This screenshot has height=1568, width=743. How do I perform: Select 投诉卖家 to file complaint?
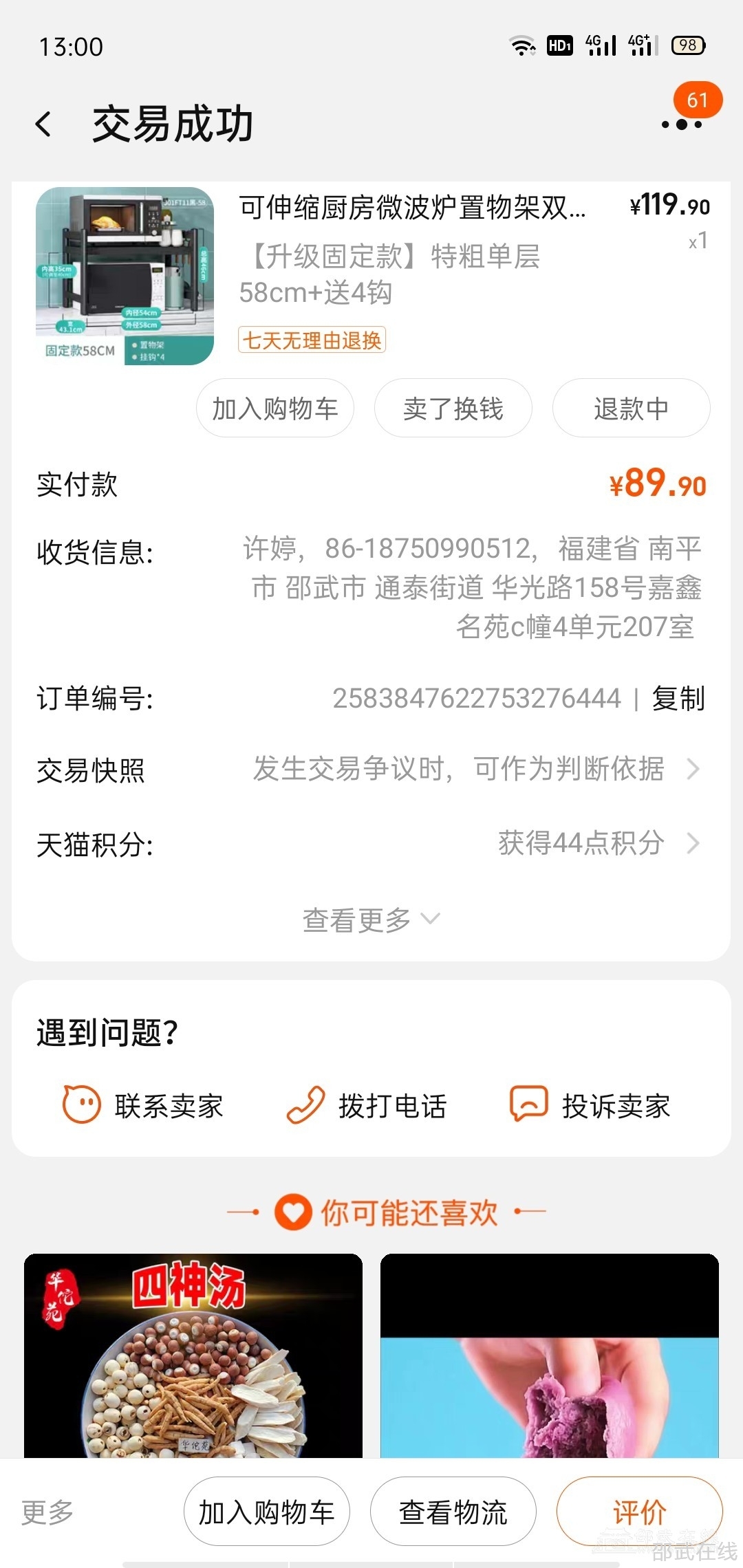pos(590,1106)
